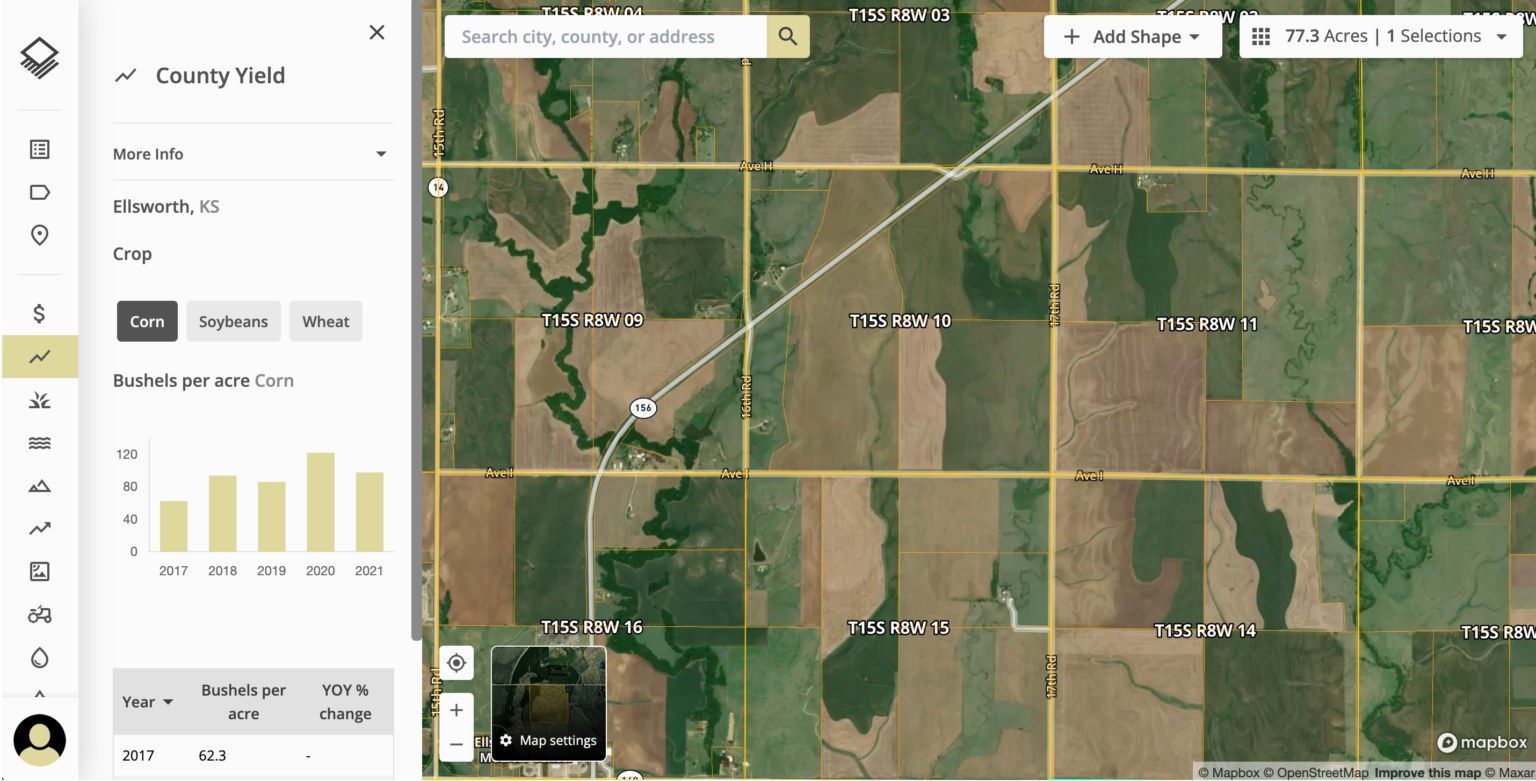Open Map settings
Viewport: 1536px width, 781px height.
click(x=549, y=741)
